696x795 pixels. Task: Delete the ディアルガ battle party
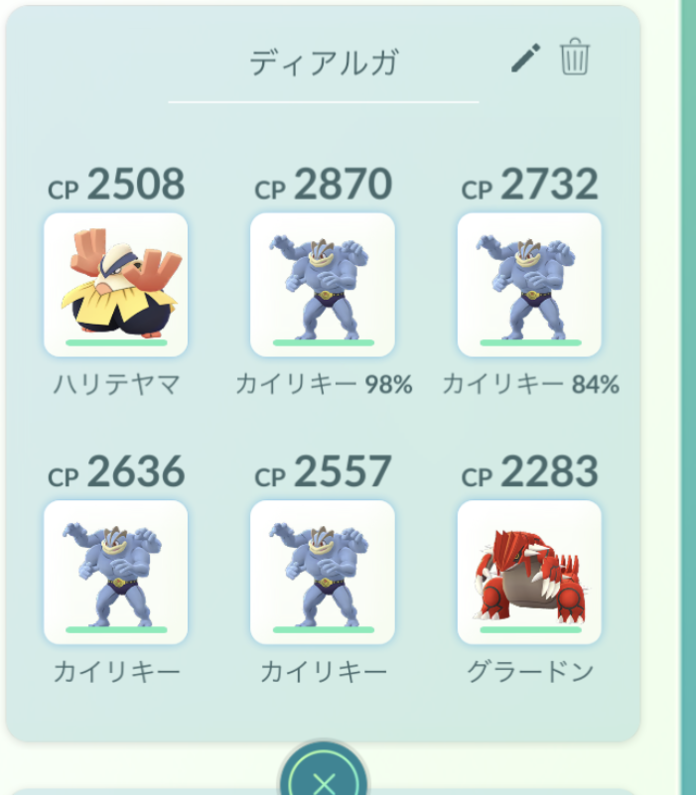tap(575, 57)
